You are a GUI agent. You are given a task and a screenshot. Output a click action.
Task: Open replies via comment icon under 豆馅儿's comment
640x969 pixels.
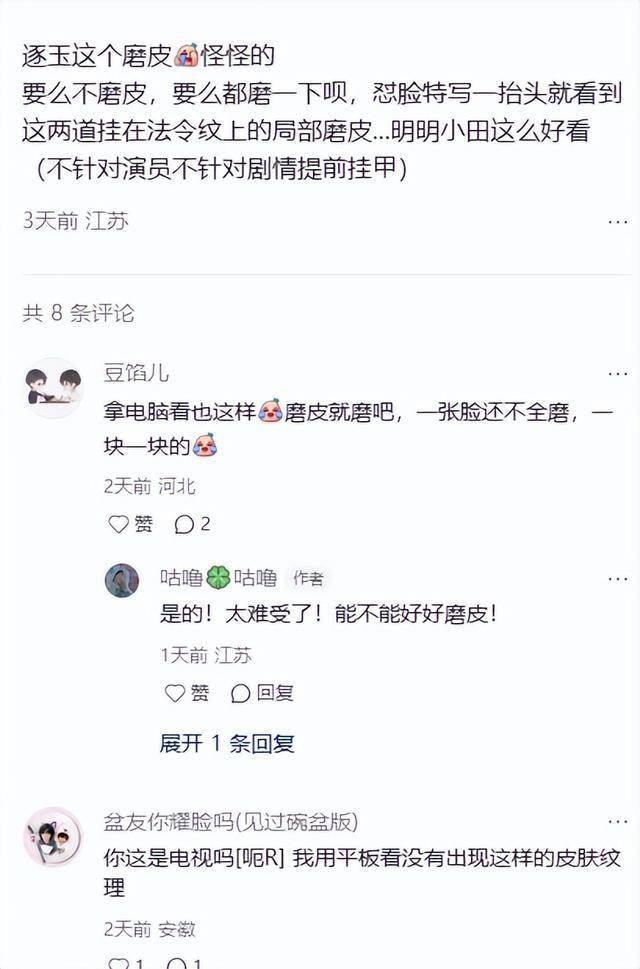[x=192, y=524]
